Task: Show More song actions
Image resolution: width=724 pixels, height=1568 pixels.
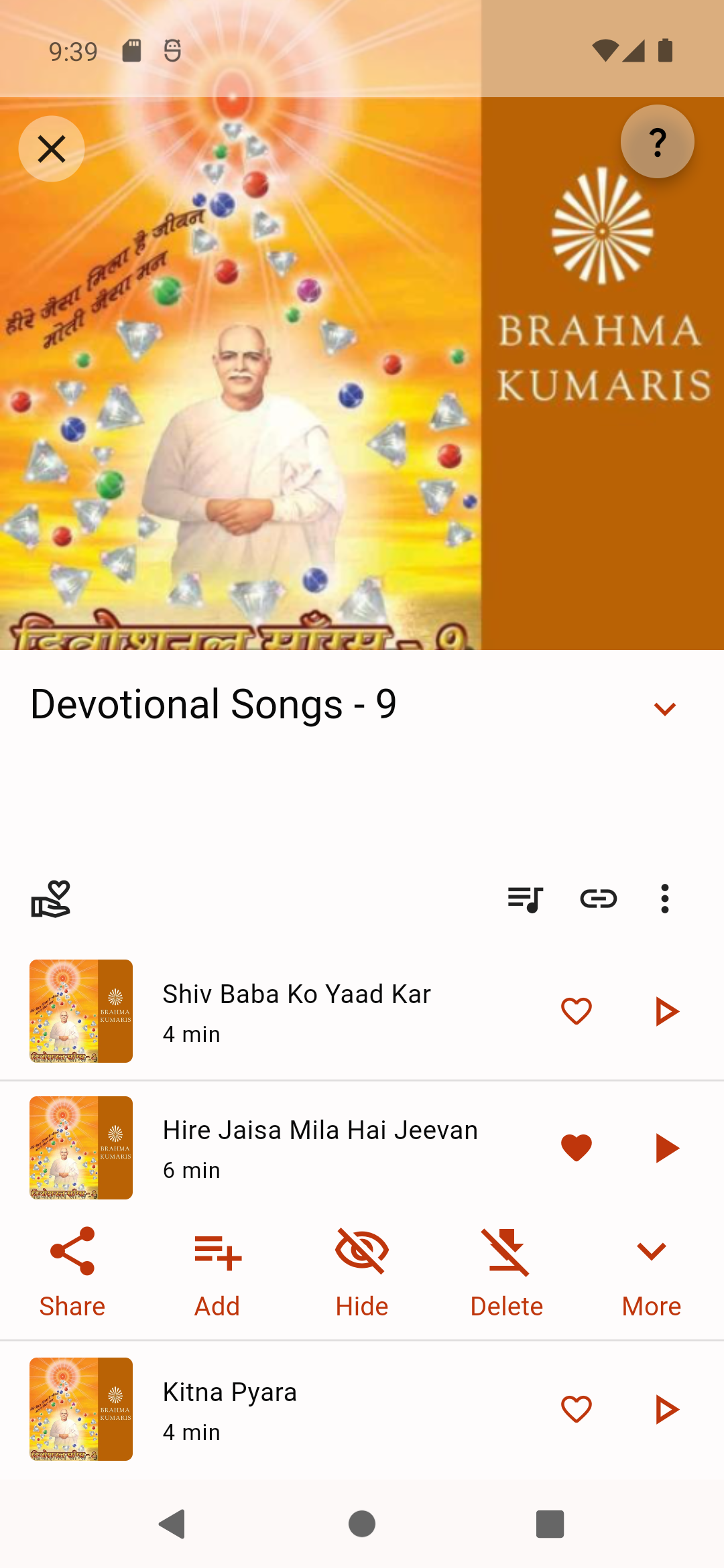Action: point(651,1271)
